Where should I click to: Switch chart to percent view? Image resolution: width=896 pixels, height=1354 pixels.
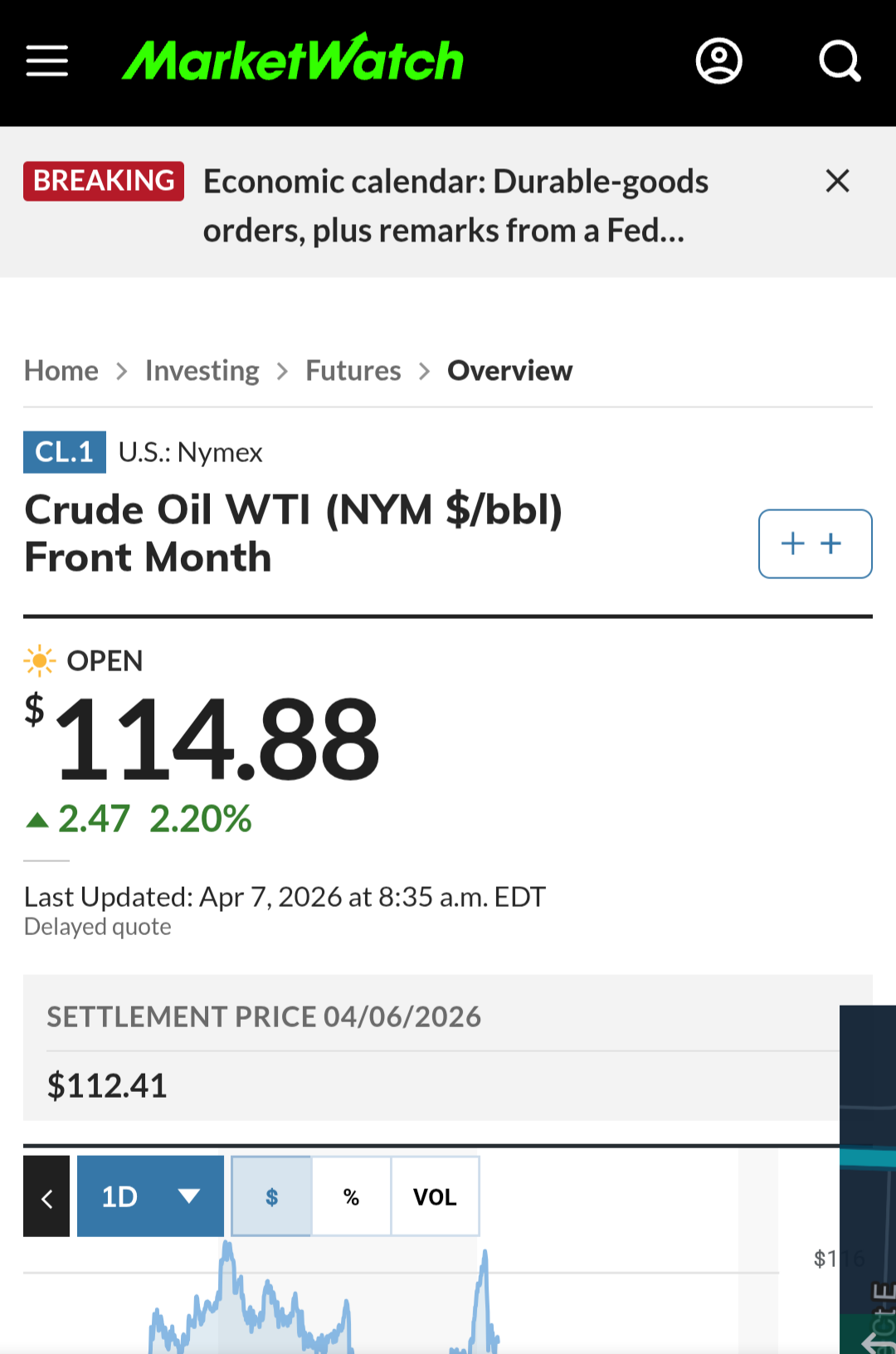(351, 1196)
